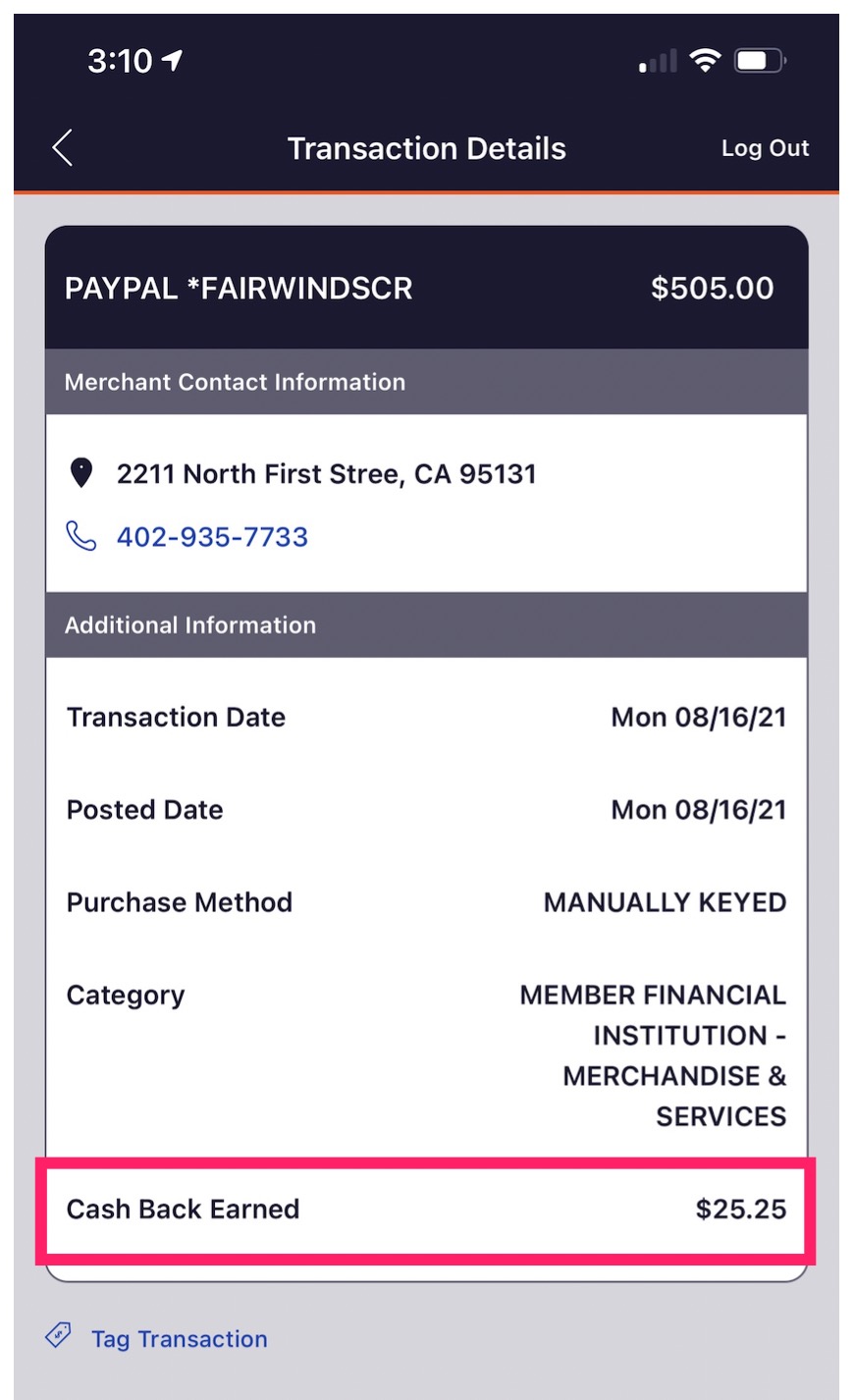
Task: Select the highlighted Cash Back Earned row
Action: coord(426,1210)
